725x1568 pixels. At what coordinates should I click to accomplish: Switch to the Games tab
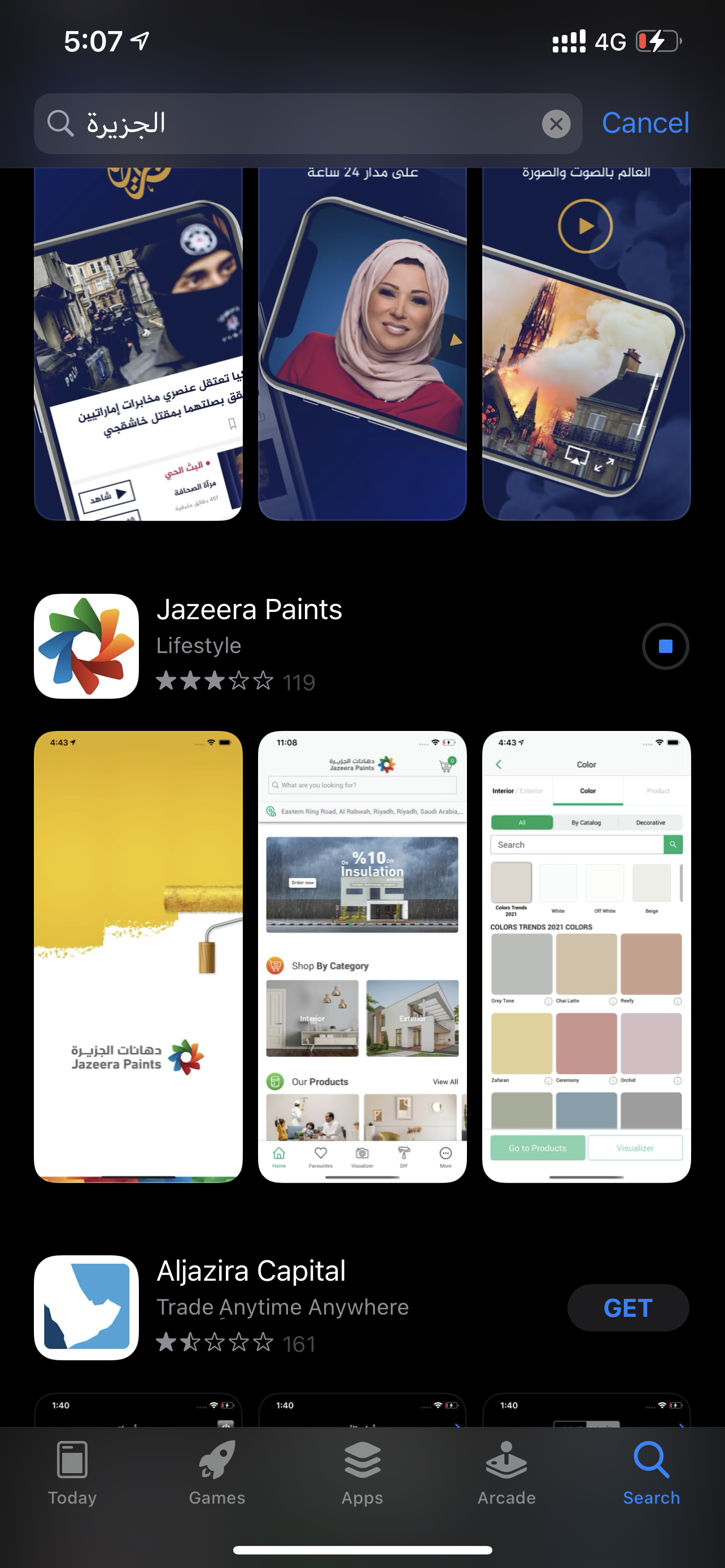point(217,1472)
